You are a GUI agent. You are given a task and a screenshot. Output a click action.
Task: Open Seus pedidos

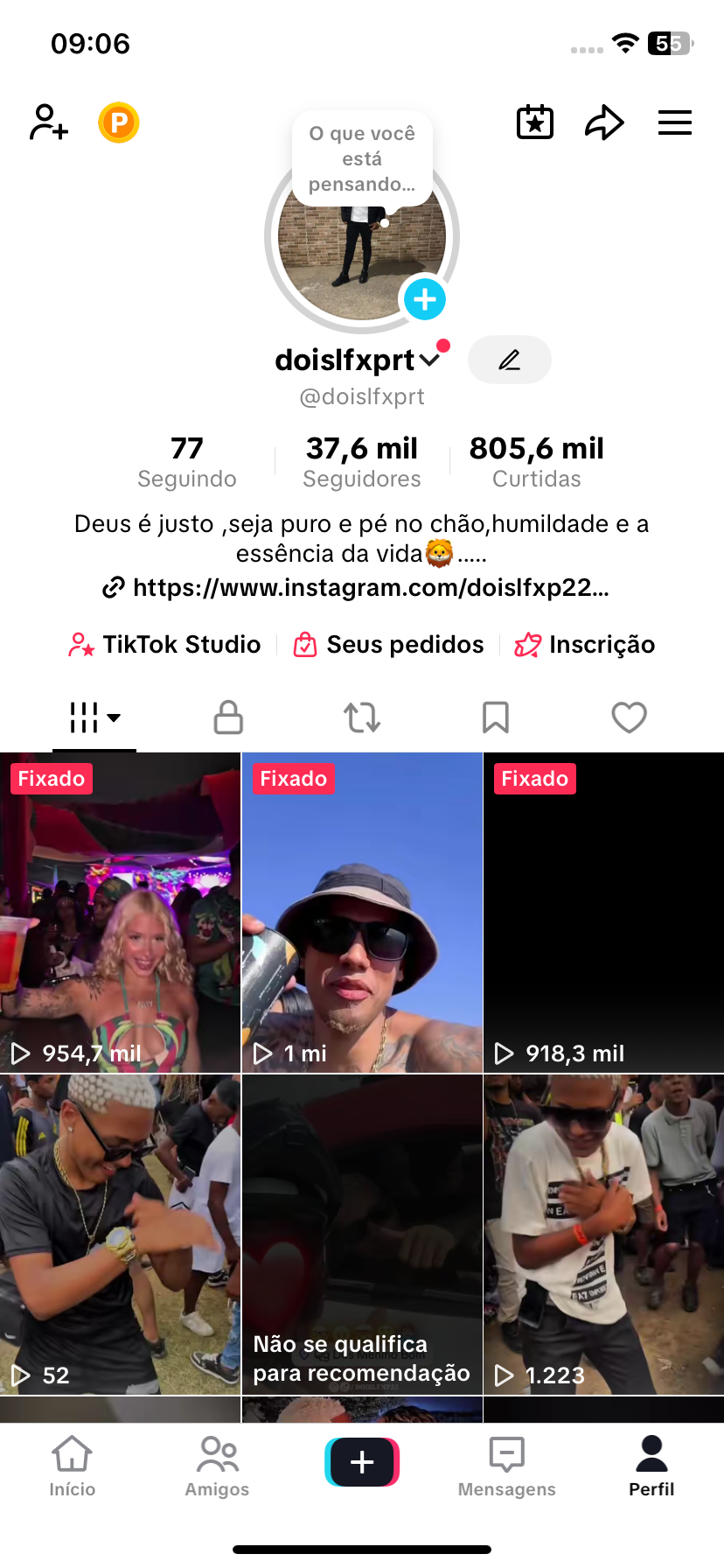point(388,645)
